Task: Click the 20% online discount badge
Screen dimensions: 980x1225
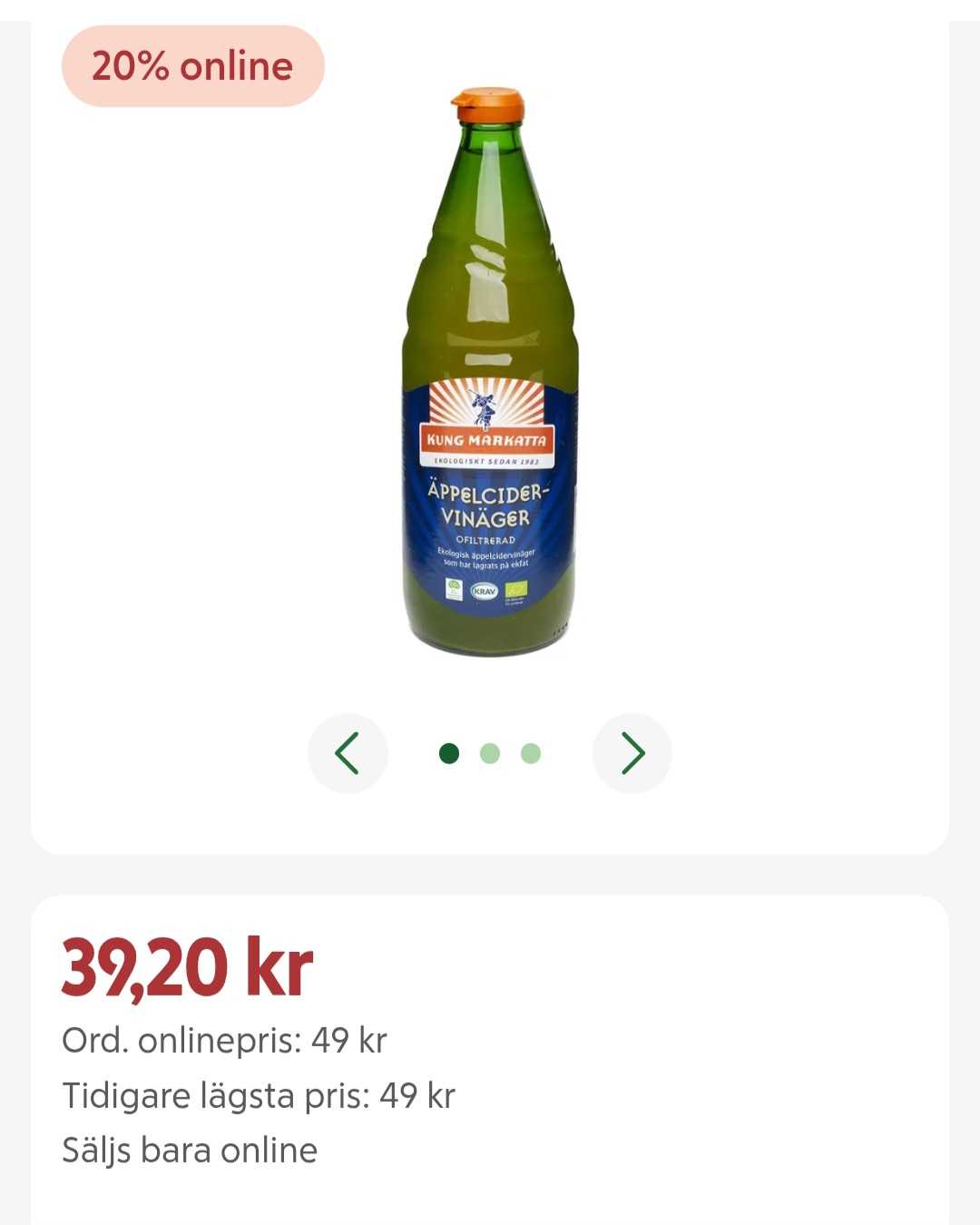Action: 192,65
